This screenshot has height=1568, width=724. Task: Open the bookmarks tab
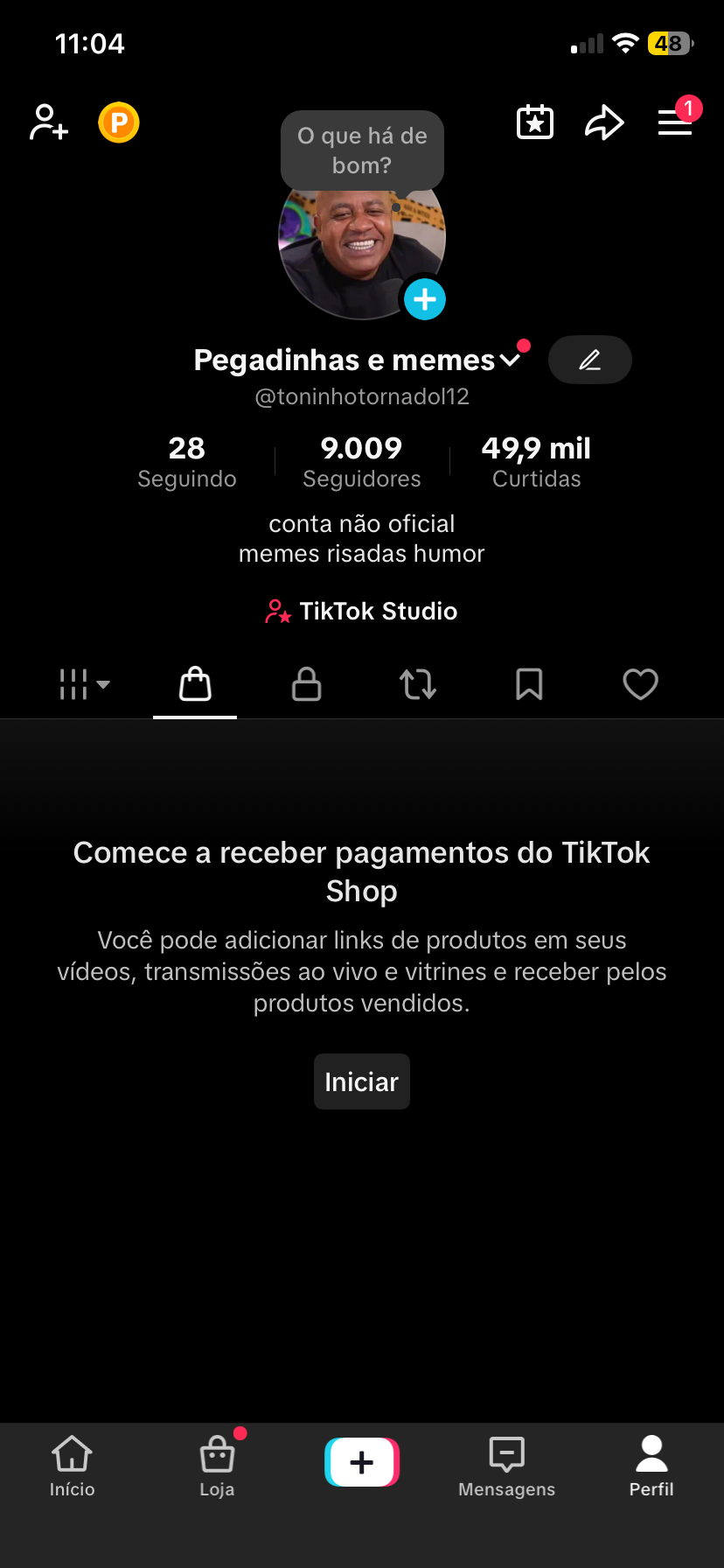[529, 684]
